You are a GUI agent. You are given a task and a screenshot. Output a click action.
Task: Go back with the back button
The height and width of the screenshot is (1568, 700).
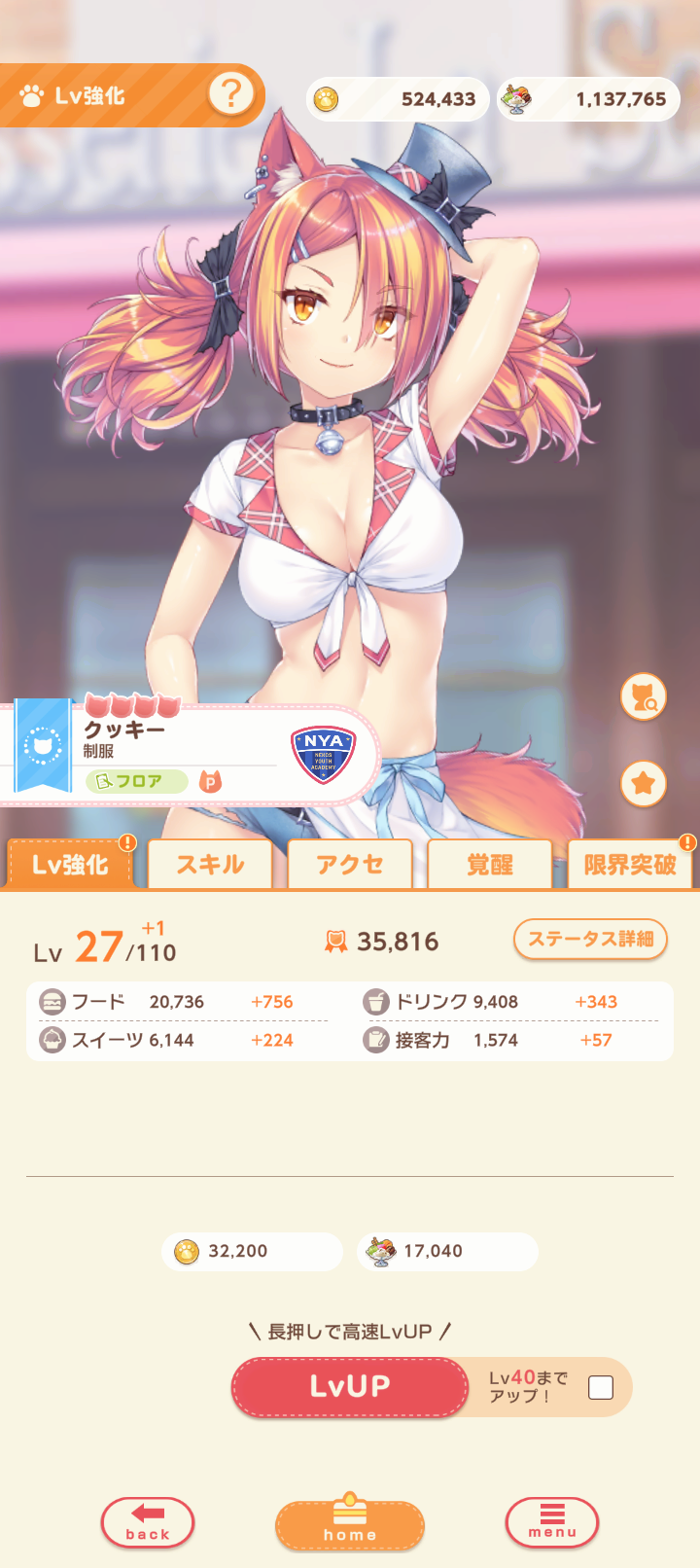[148, 1522]
